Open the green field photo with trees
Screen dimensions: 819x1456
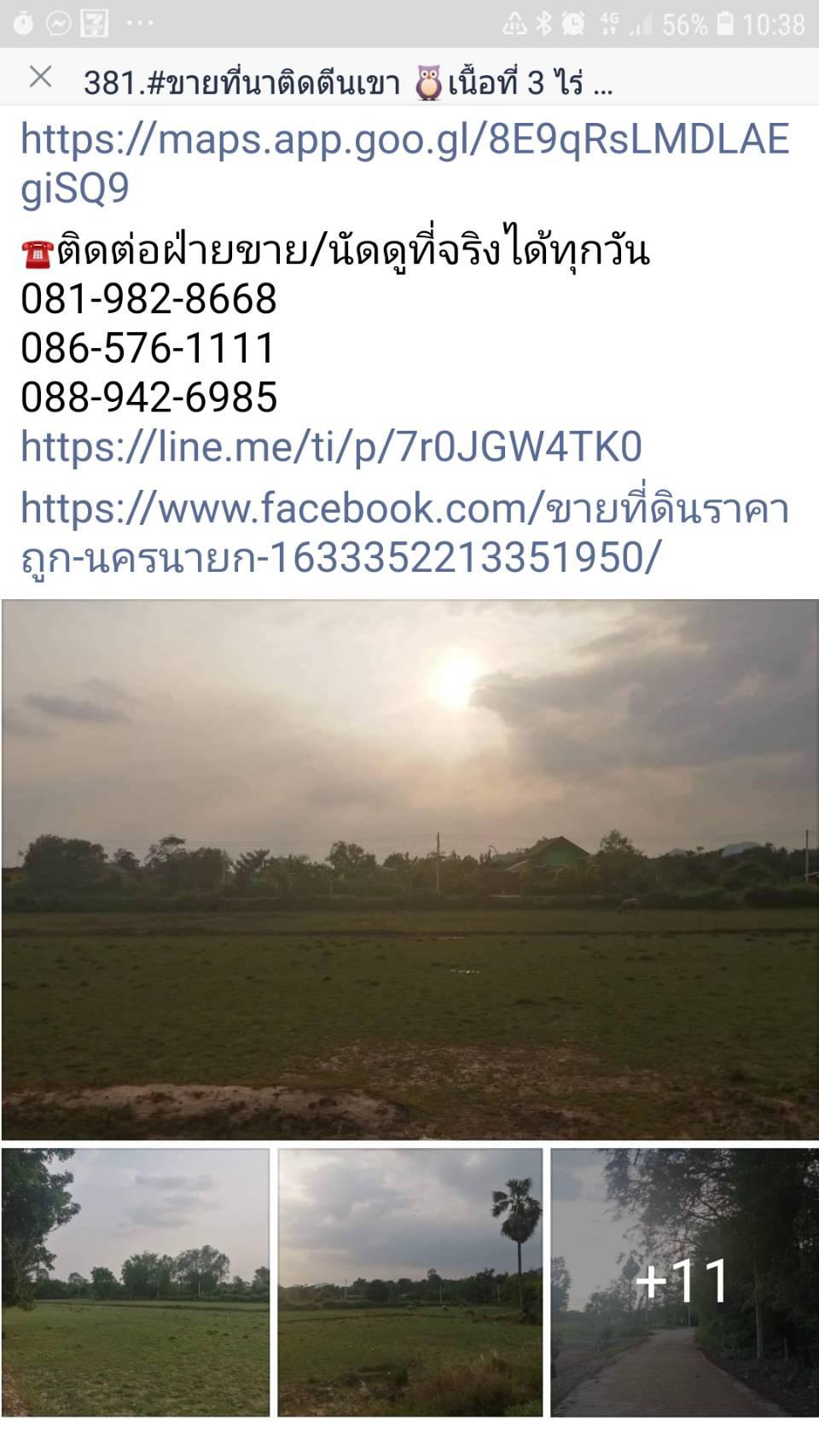click(136, 1282)
